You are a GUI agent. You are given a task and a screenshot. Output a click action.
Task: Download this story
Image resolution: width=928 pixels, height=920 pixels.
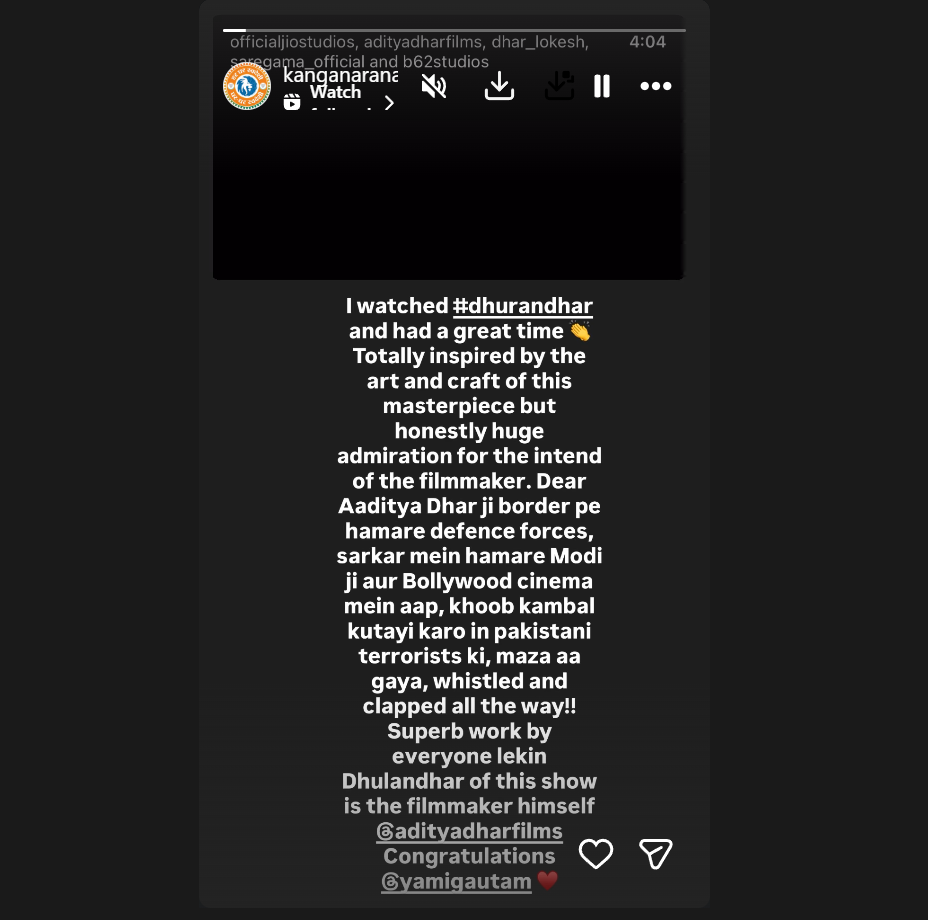pyautogui.click(x=499, y=86)
